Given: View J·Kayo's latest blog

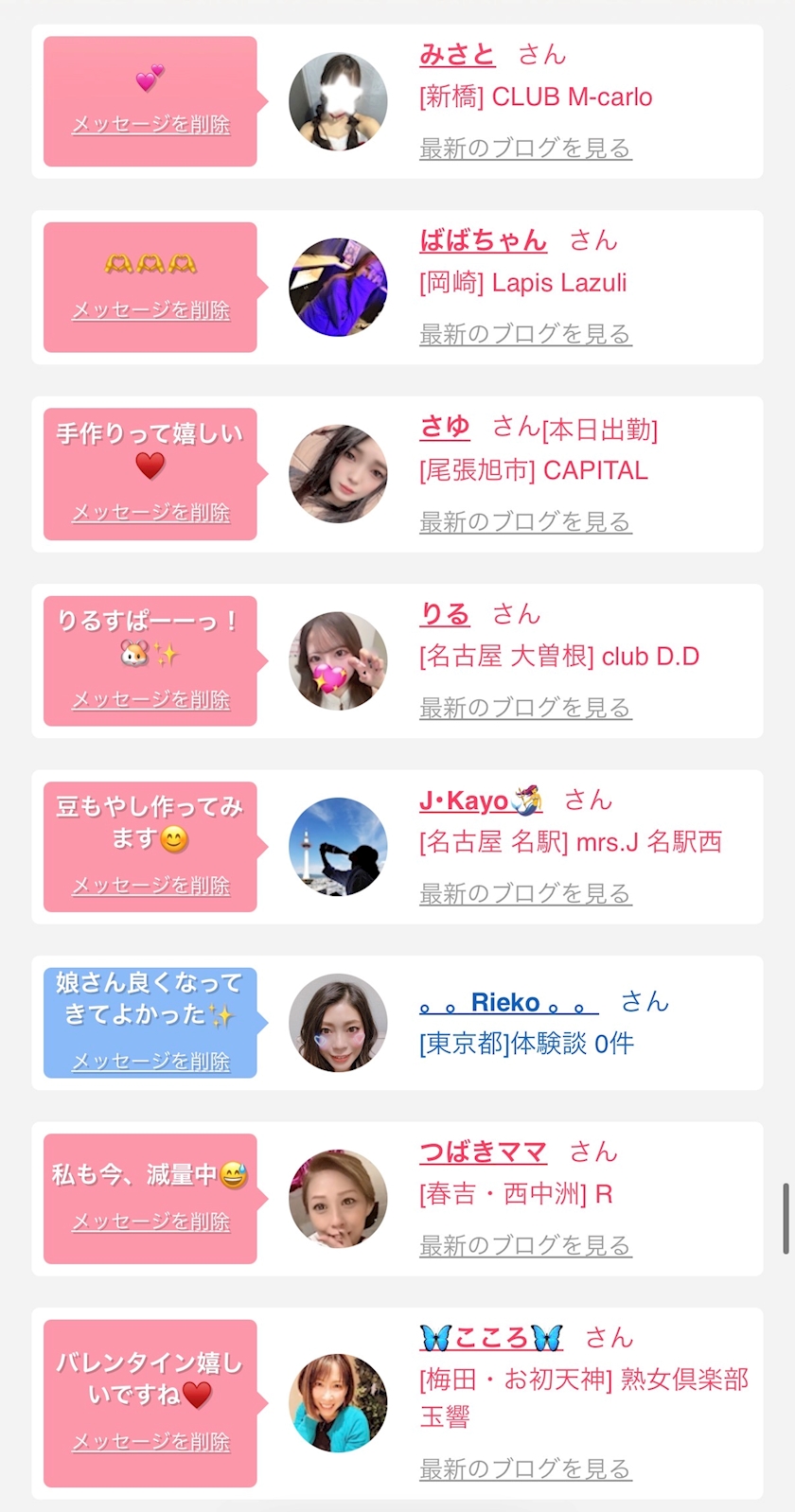Looking at the screenshot, I should (x=524, y=893).
